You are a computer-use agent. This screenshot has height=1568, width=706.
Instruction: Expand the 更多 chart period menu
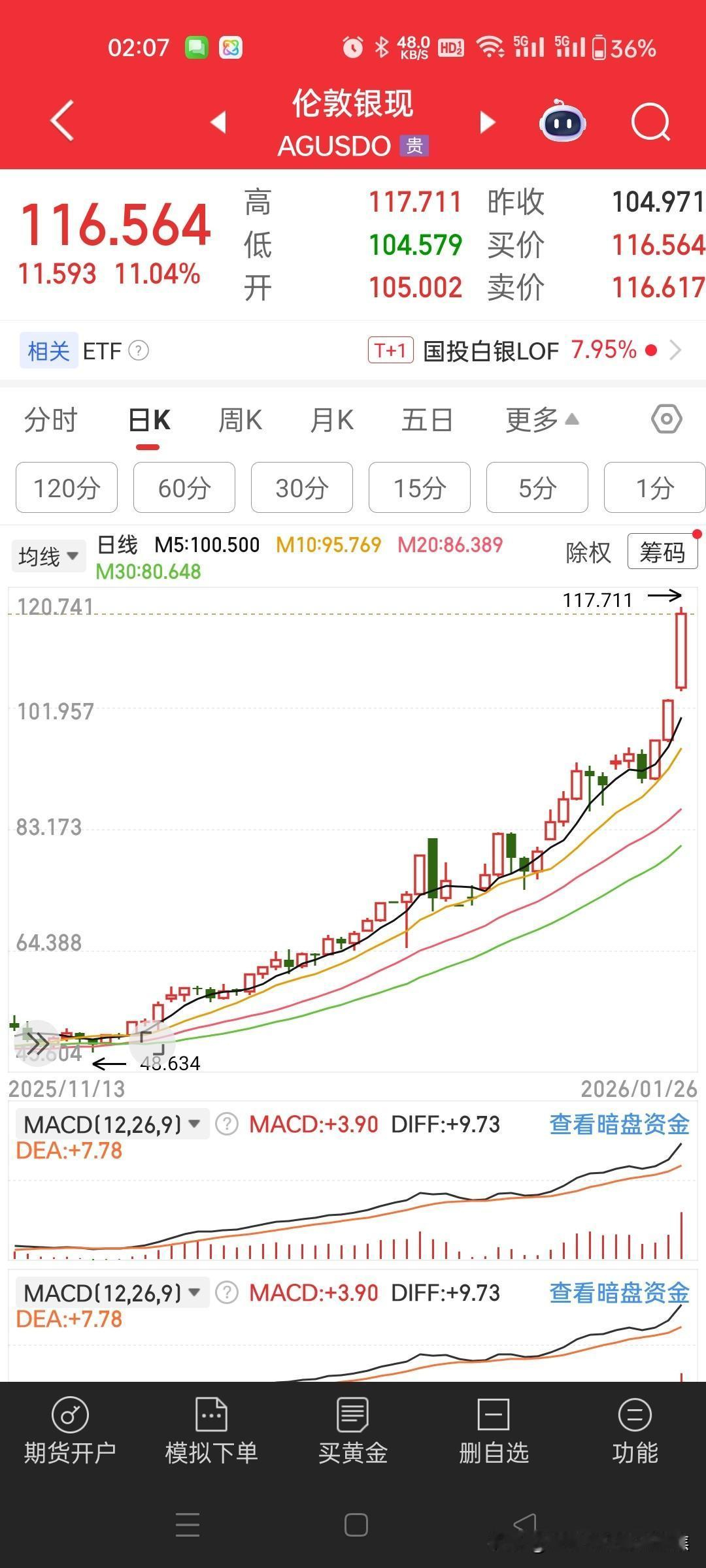(x=542, y=419)
